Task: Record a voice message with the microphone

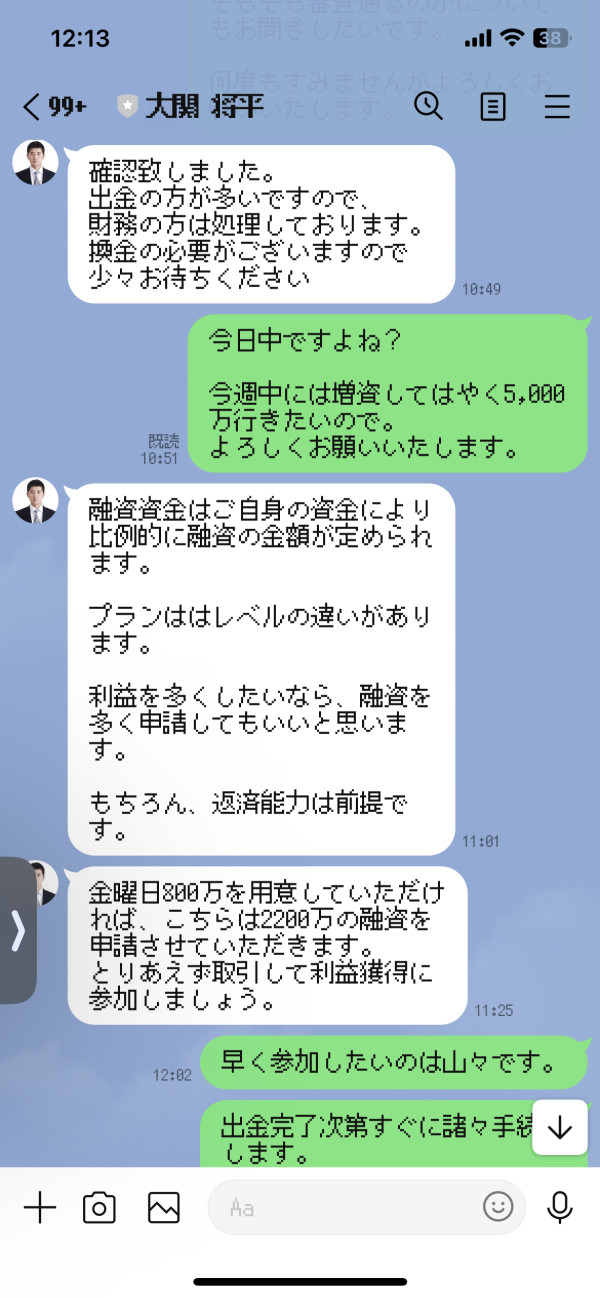Action: point(560,1208)
